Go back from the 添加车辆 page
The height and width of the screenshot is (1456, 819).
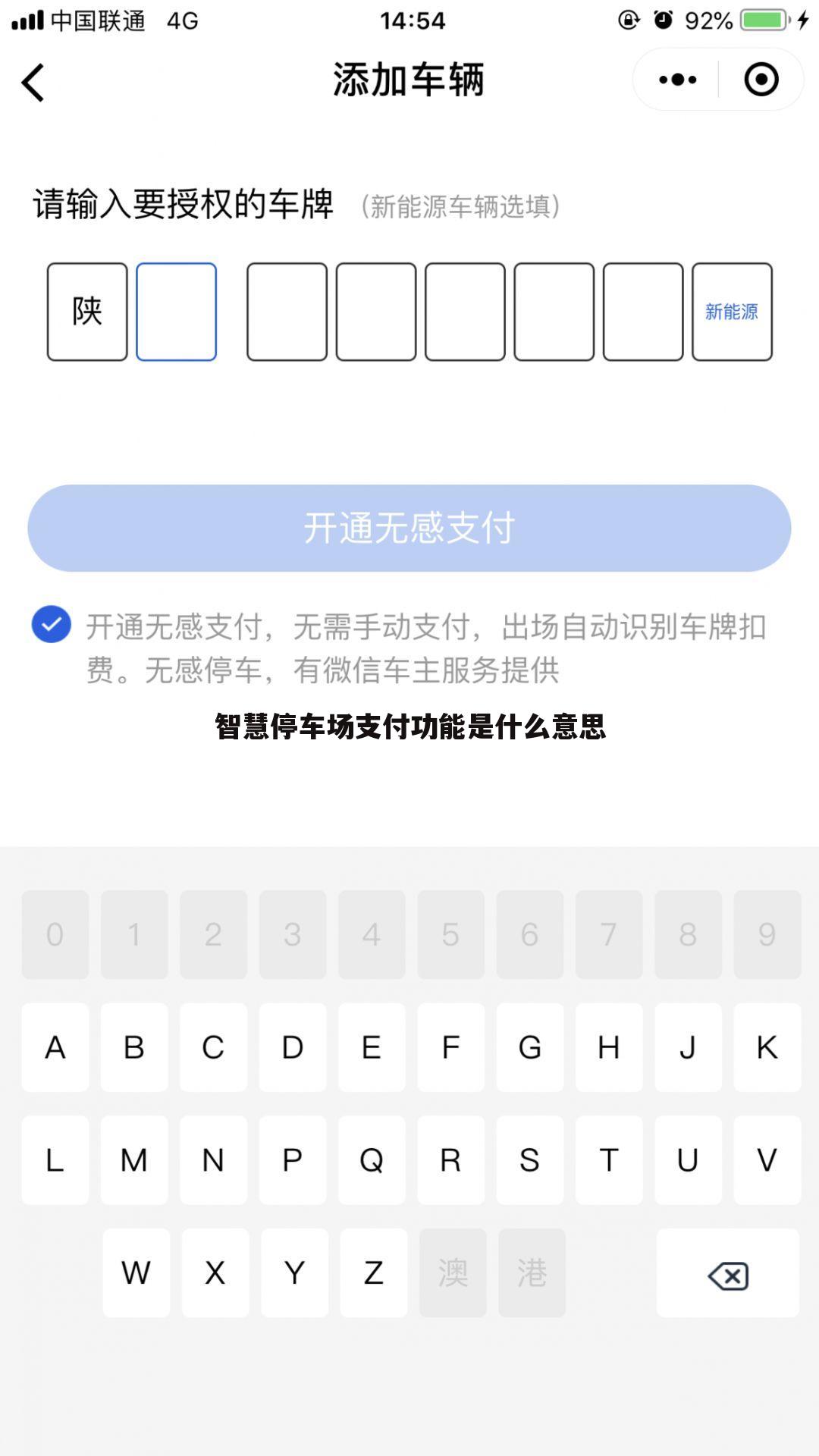33,82
